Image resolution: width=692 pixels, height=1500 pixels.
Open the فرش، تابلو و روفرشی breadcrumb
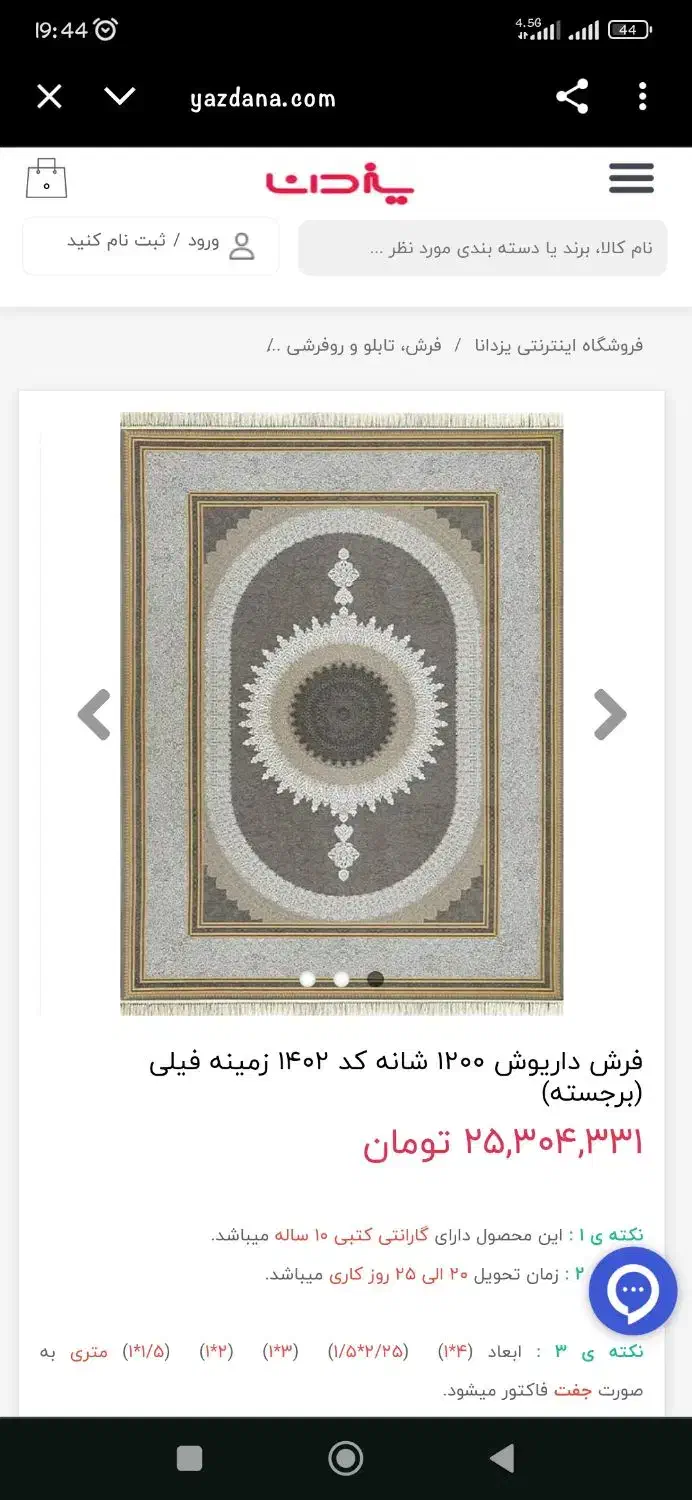coord(365,346)
